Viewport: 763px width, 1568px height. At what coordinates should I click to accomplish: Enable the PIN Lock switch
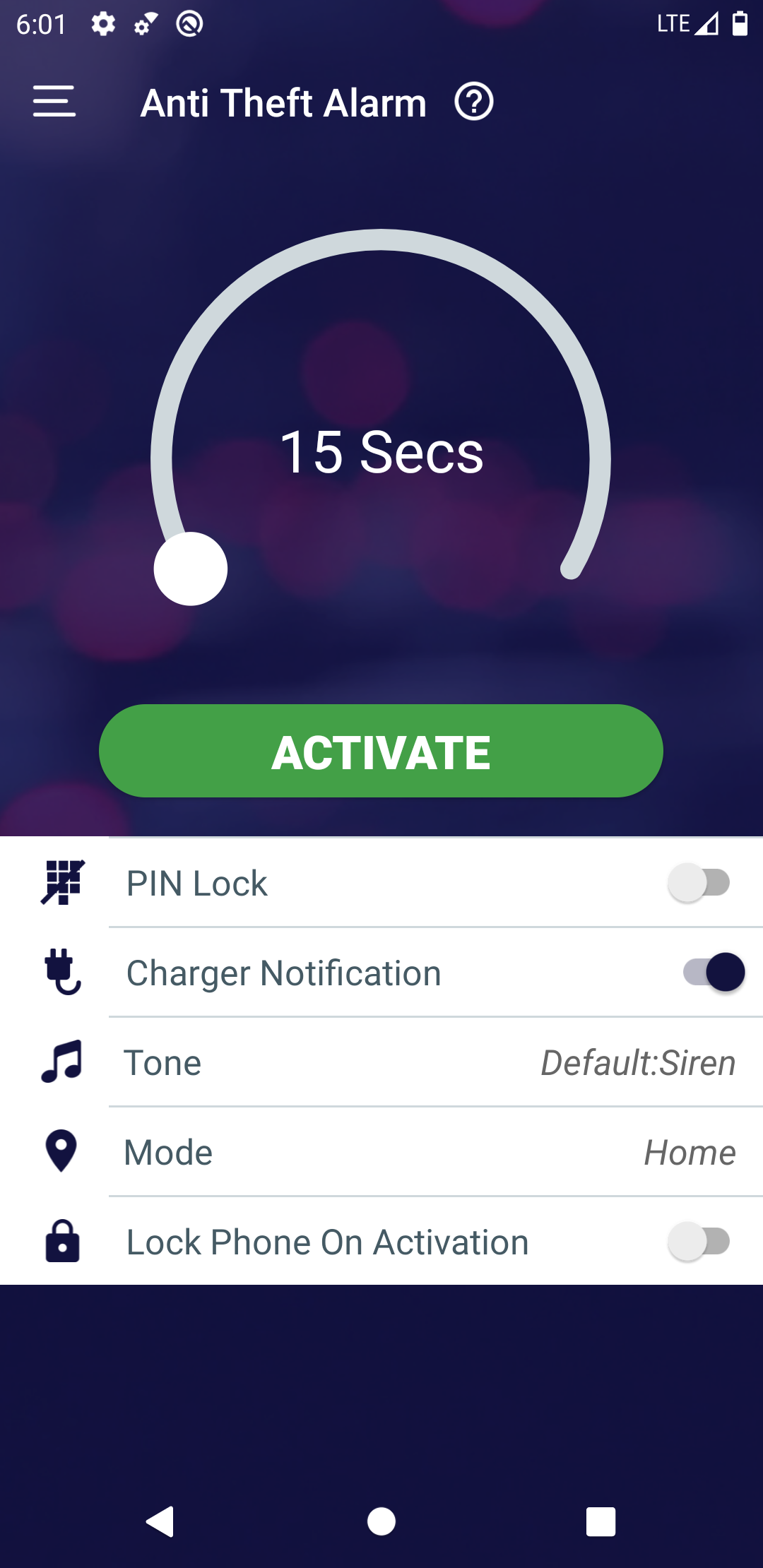[x=699, y=883]
